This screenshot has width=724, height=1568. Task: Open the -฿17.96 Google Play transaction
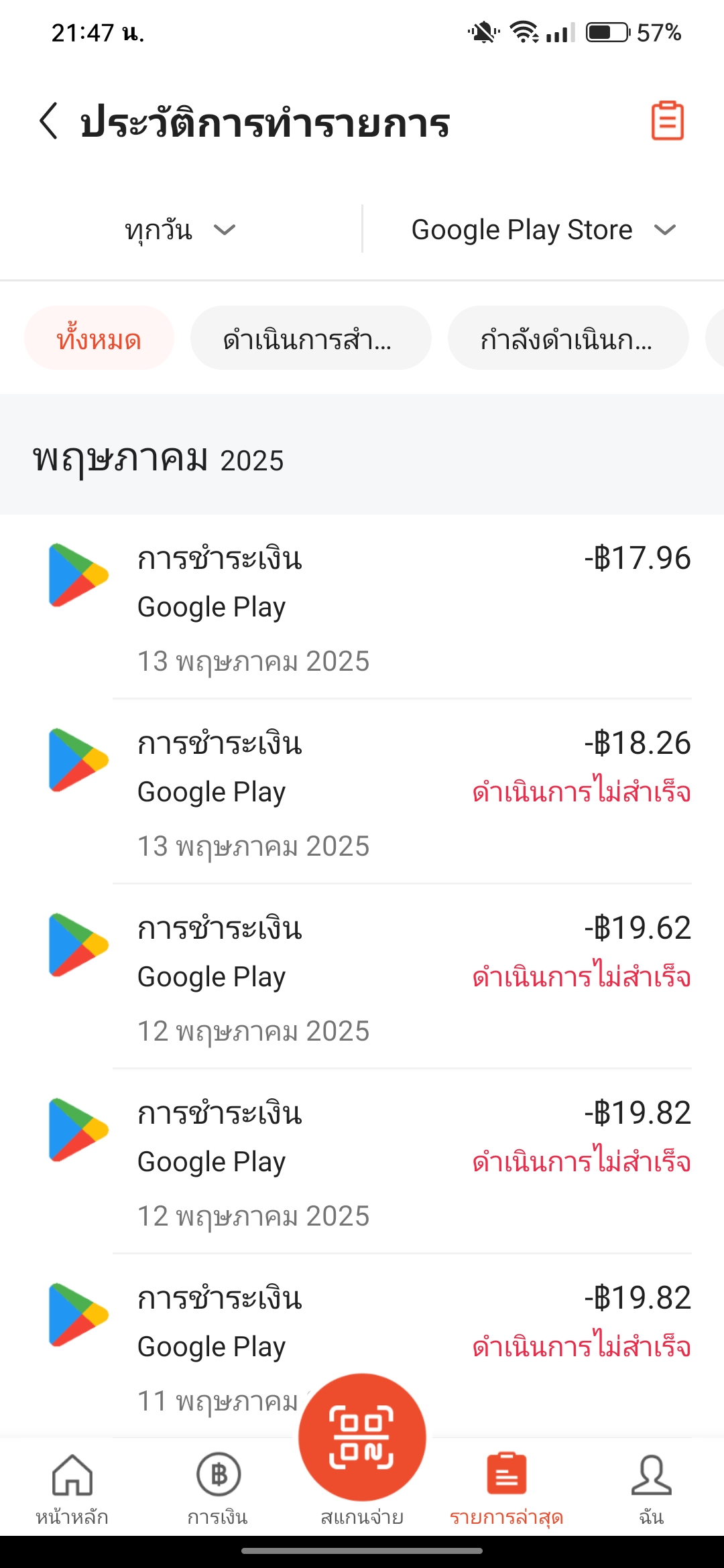click(362, 607)
